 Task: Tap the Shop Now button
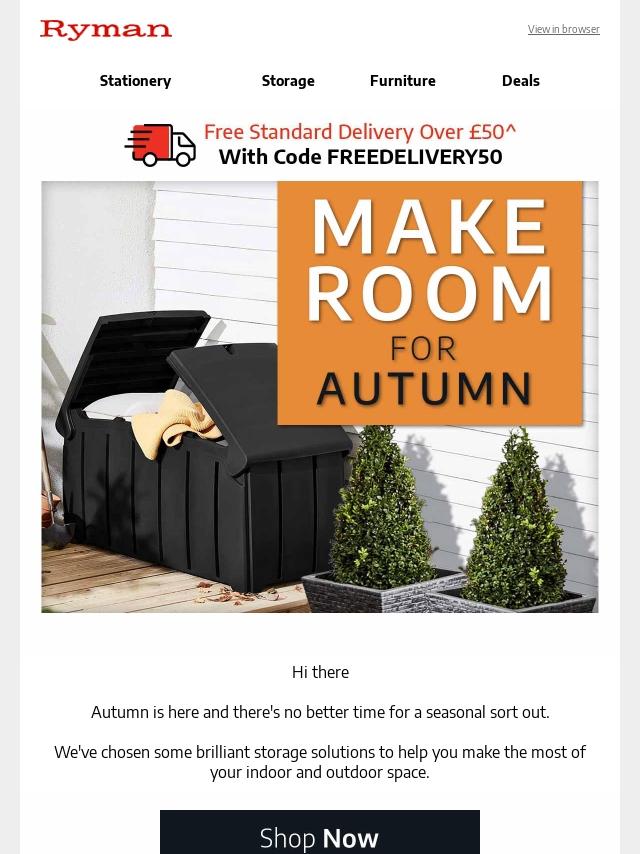pos(320,832)
